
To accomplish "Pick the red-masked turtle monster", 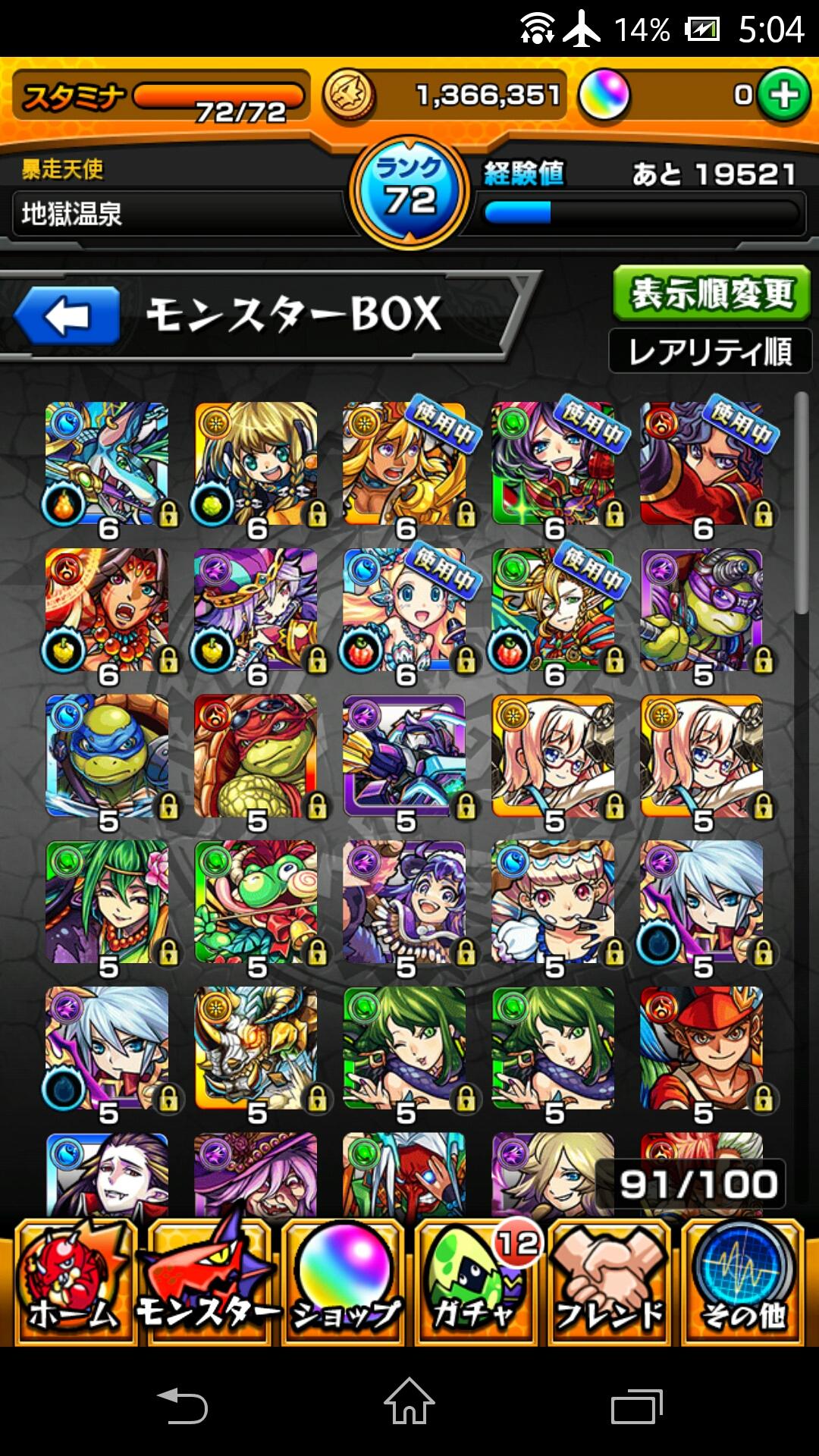I will point(256,757).
